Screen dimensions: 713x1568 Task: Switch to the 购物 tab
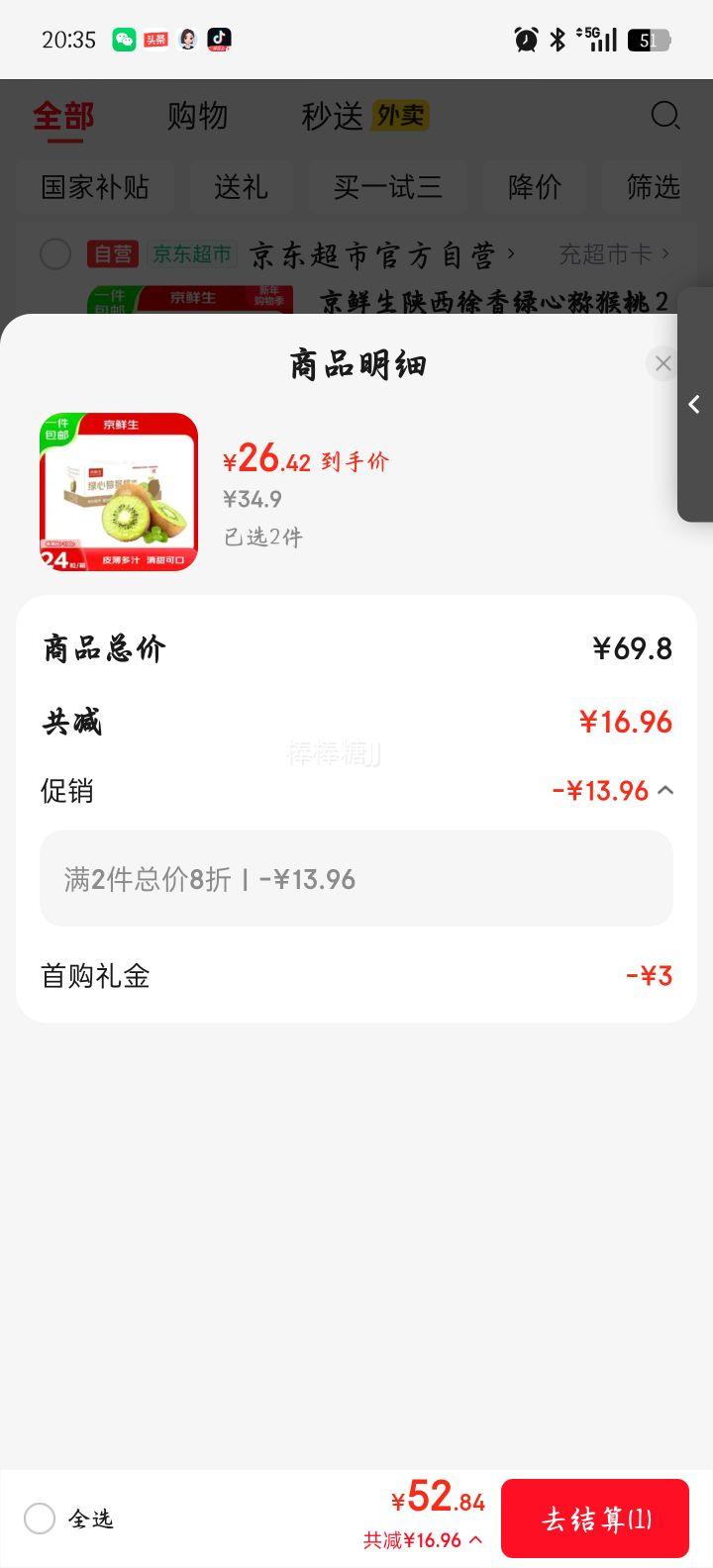[x=198, y=116]
